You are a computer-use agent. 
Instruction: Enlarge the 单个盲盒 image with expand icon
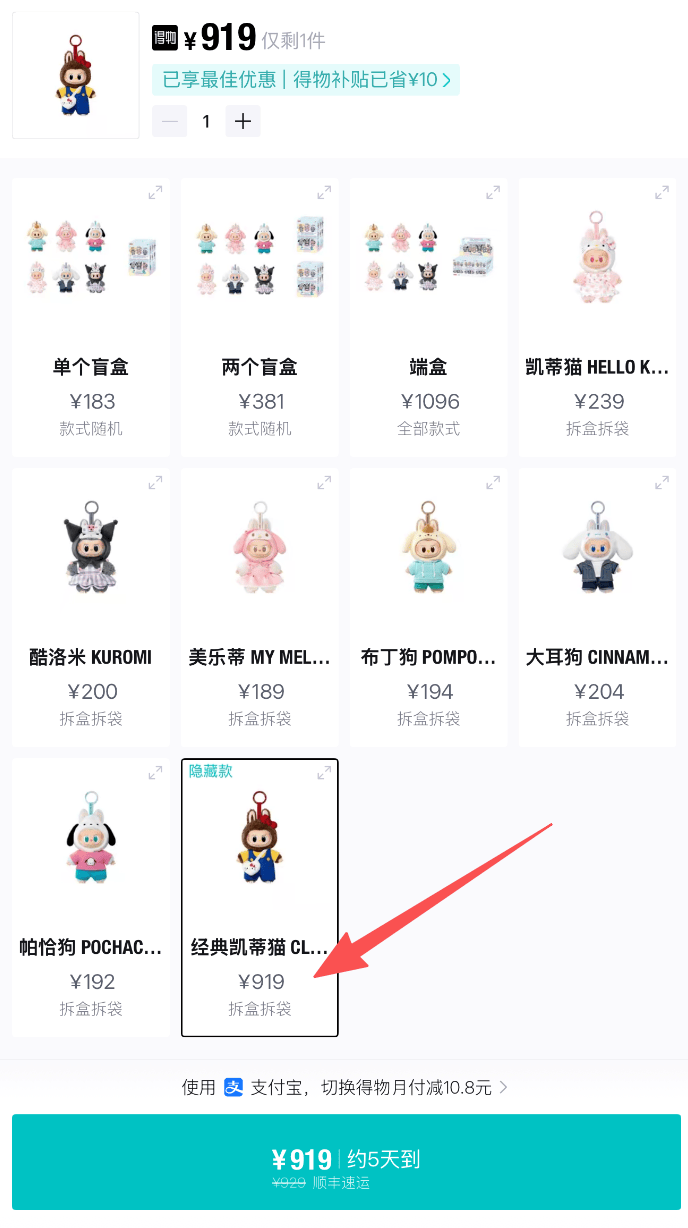pos(155,192)
